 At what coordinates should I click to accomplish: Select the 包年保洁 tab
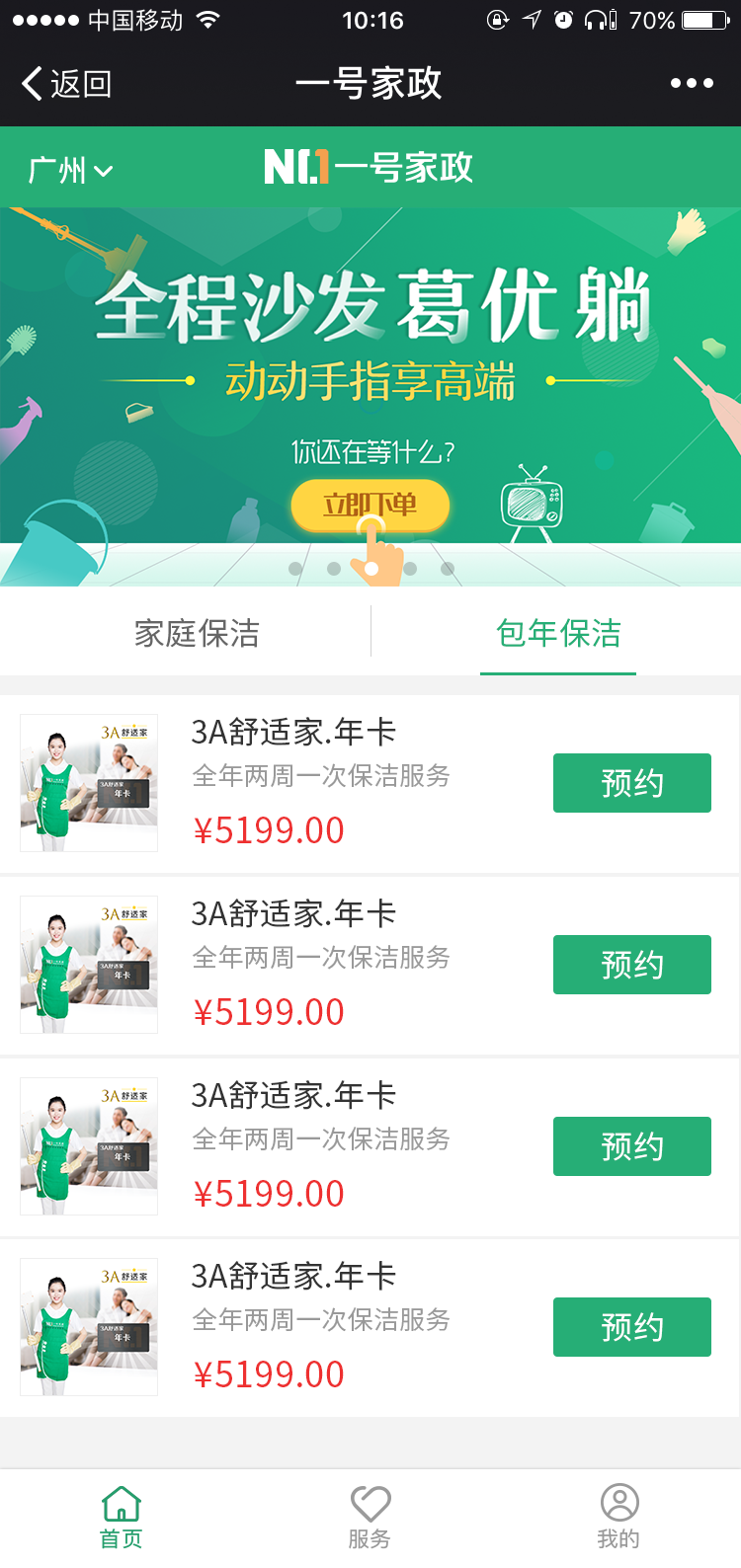click(x=558, y=633)
